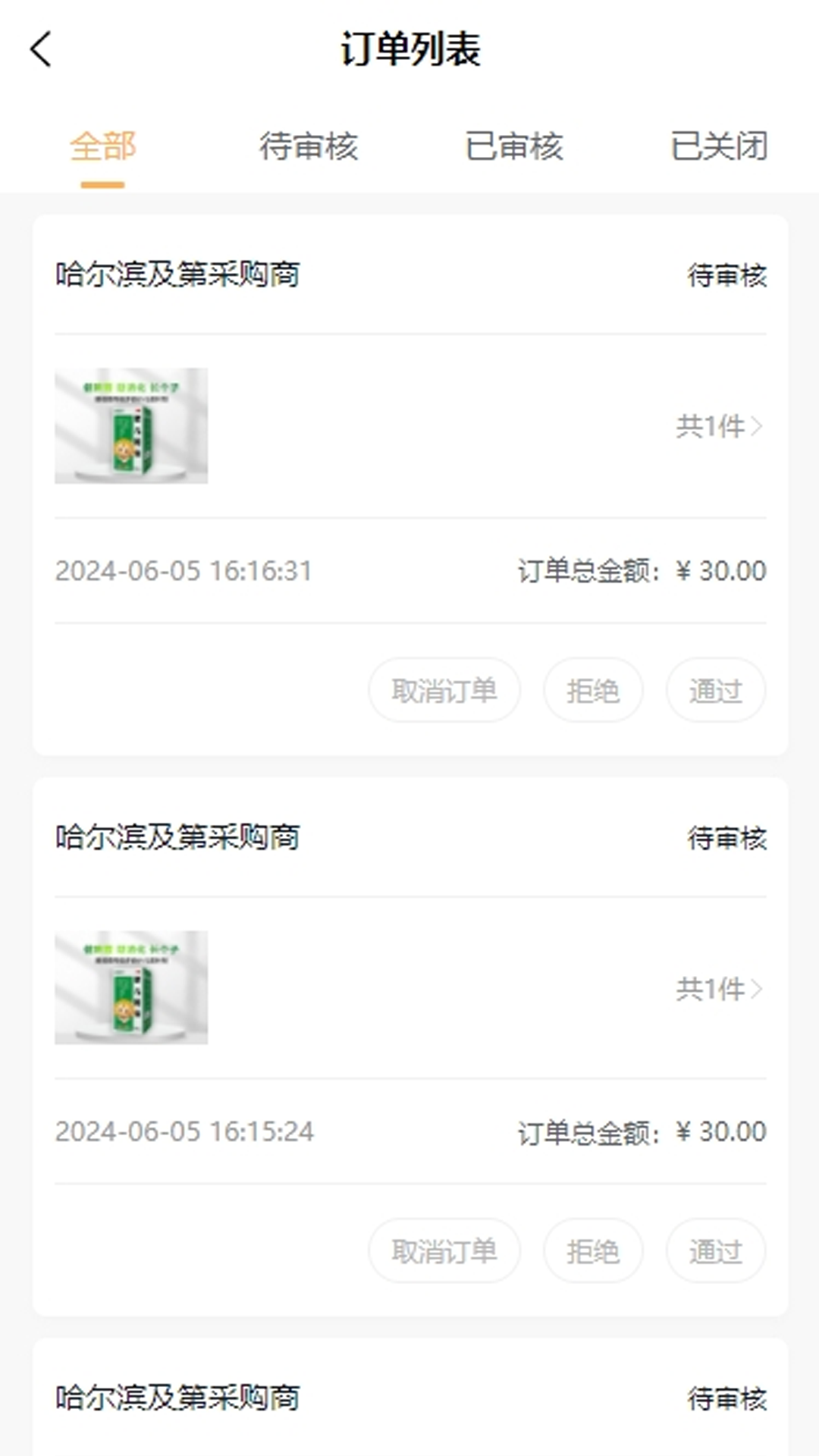This screenshot has width=819, height=1456.
Task: Tap the second order's product image
Action: coord(130,987)
